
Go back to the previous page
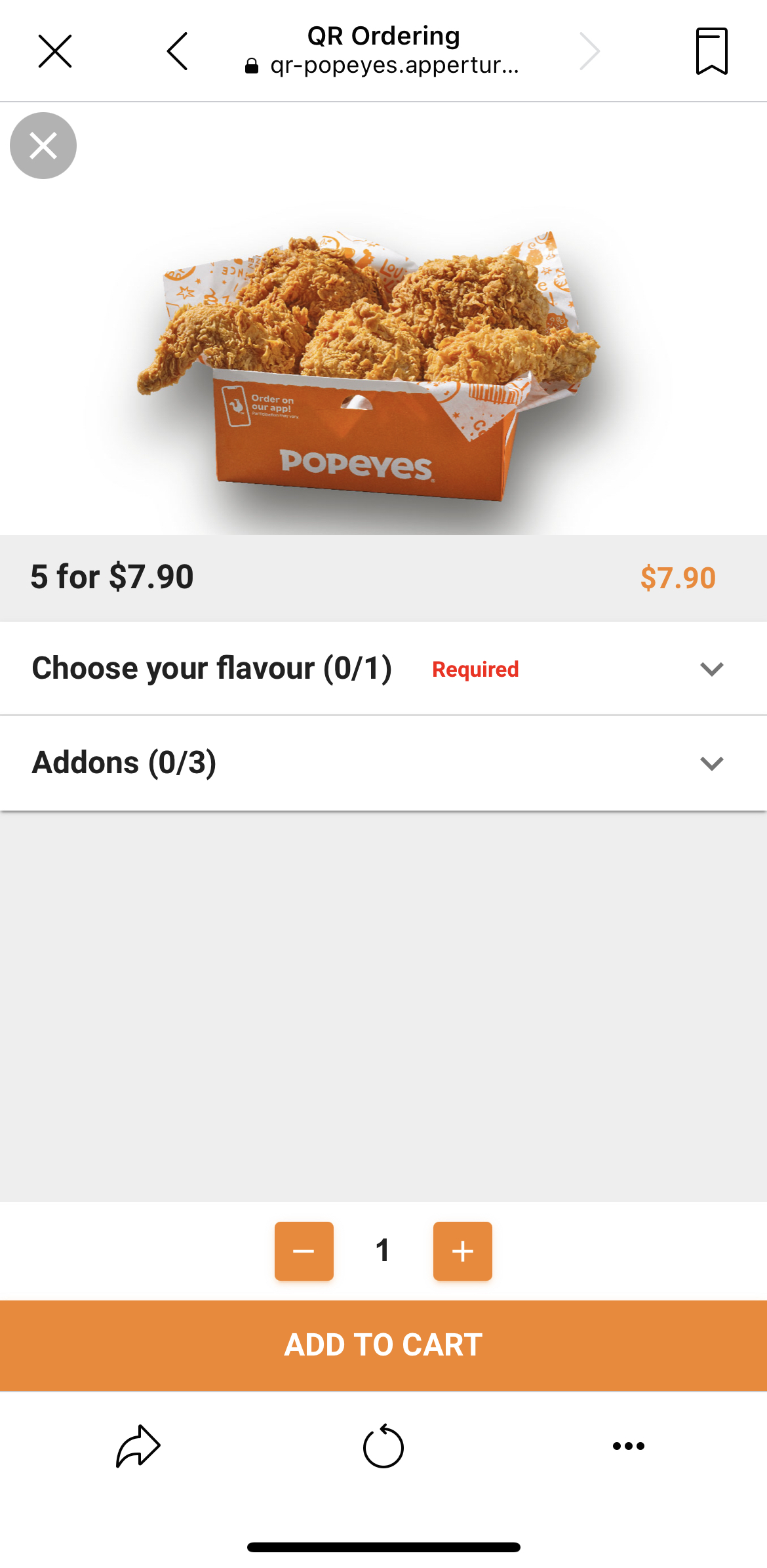[178, 52]
